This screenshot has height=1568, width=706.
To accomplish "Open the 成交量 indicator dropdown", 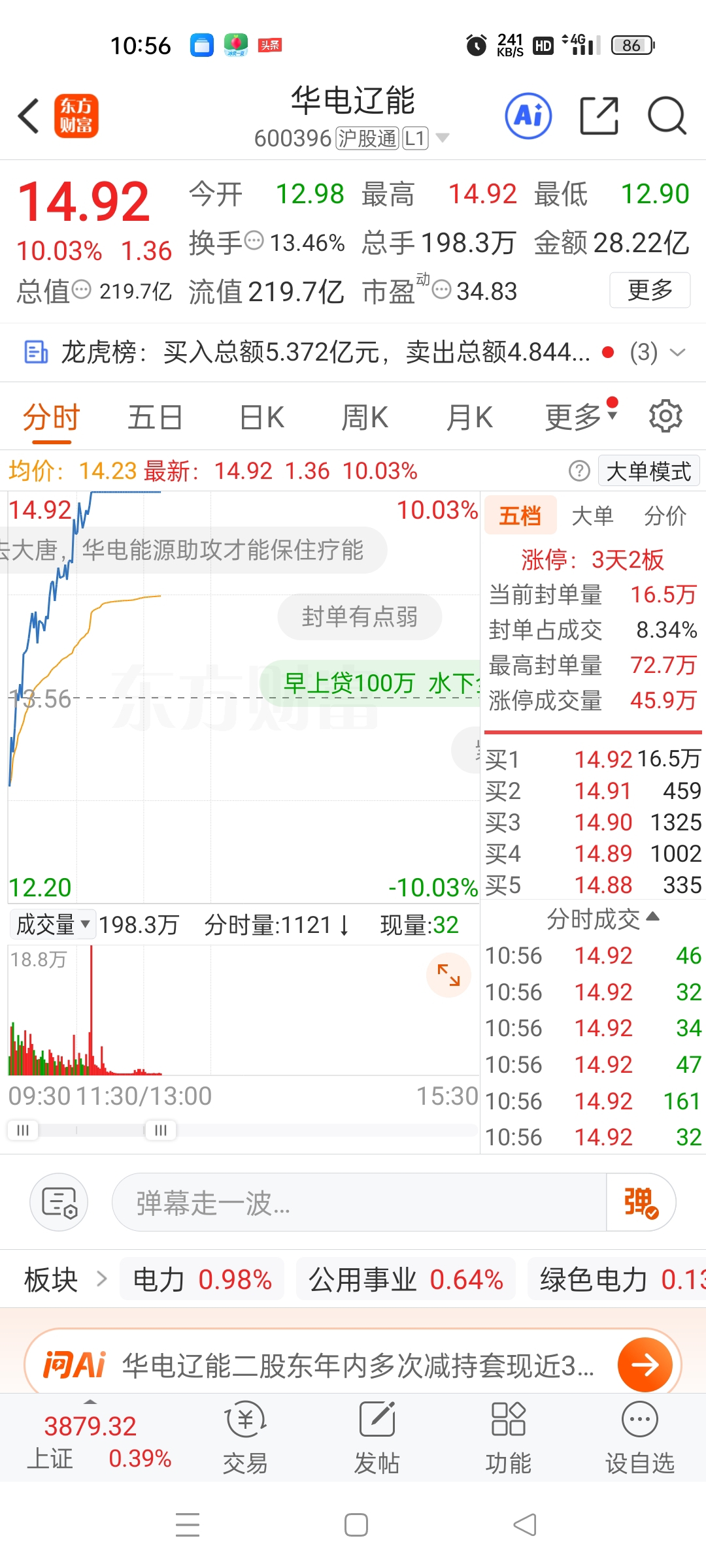I will (x=52, y=924).
